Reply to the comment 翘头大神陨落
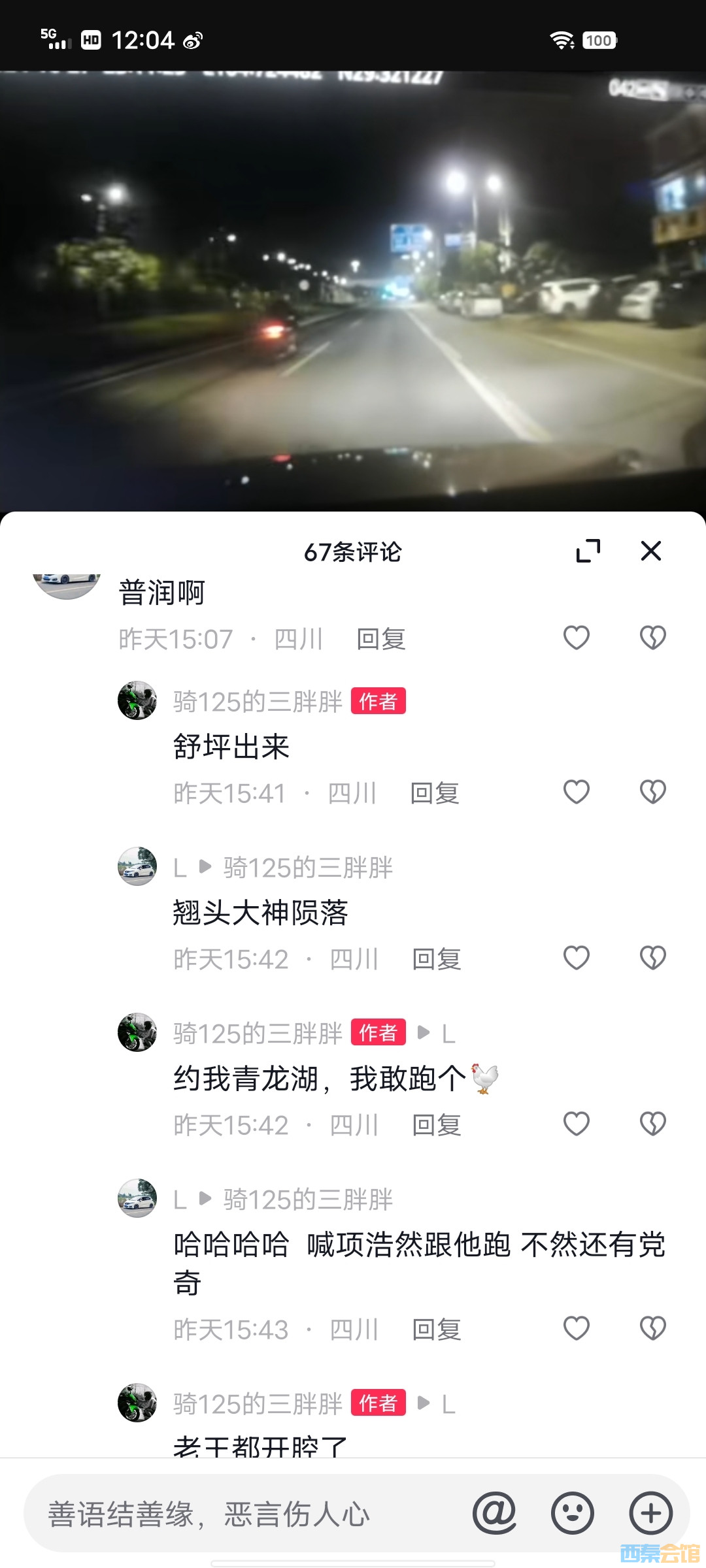The image size is (706, 1568). click(x=437, y=959)
